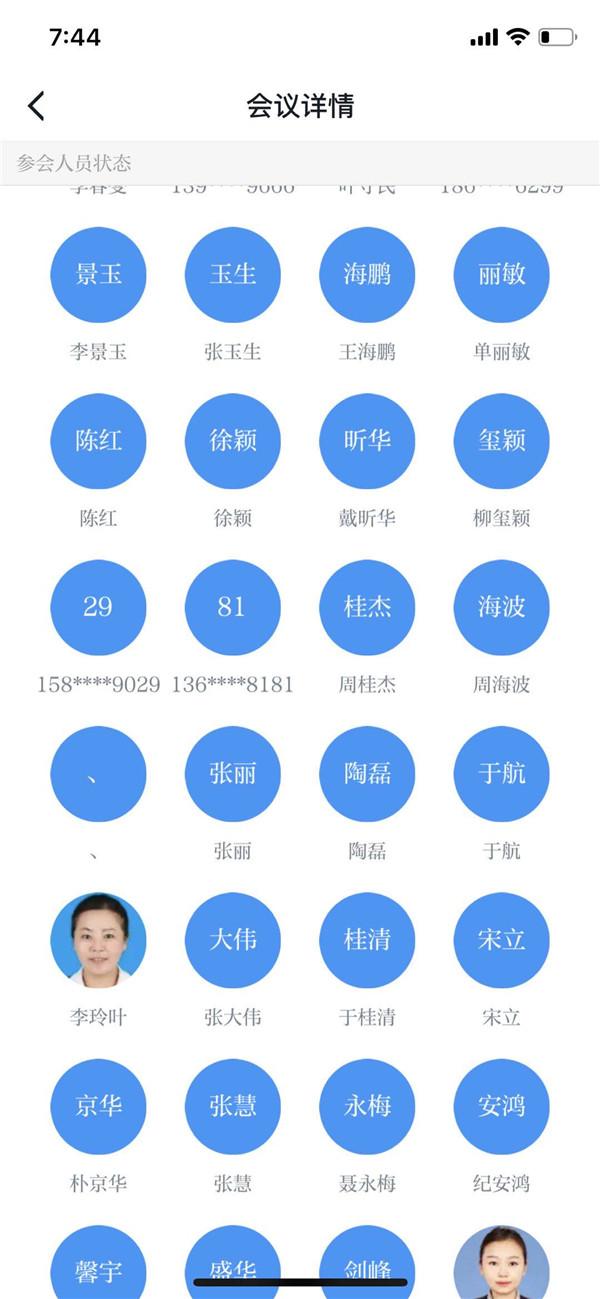Open attendee 戴昕华
600x1299 pixels.
[x=367, y=441]
